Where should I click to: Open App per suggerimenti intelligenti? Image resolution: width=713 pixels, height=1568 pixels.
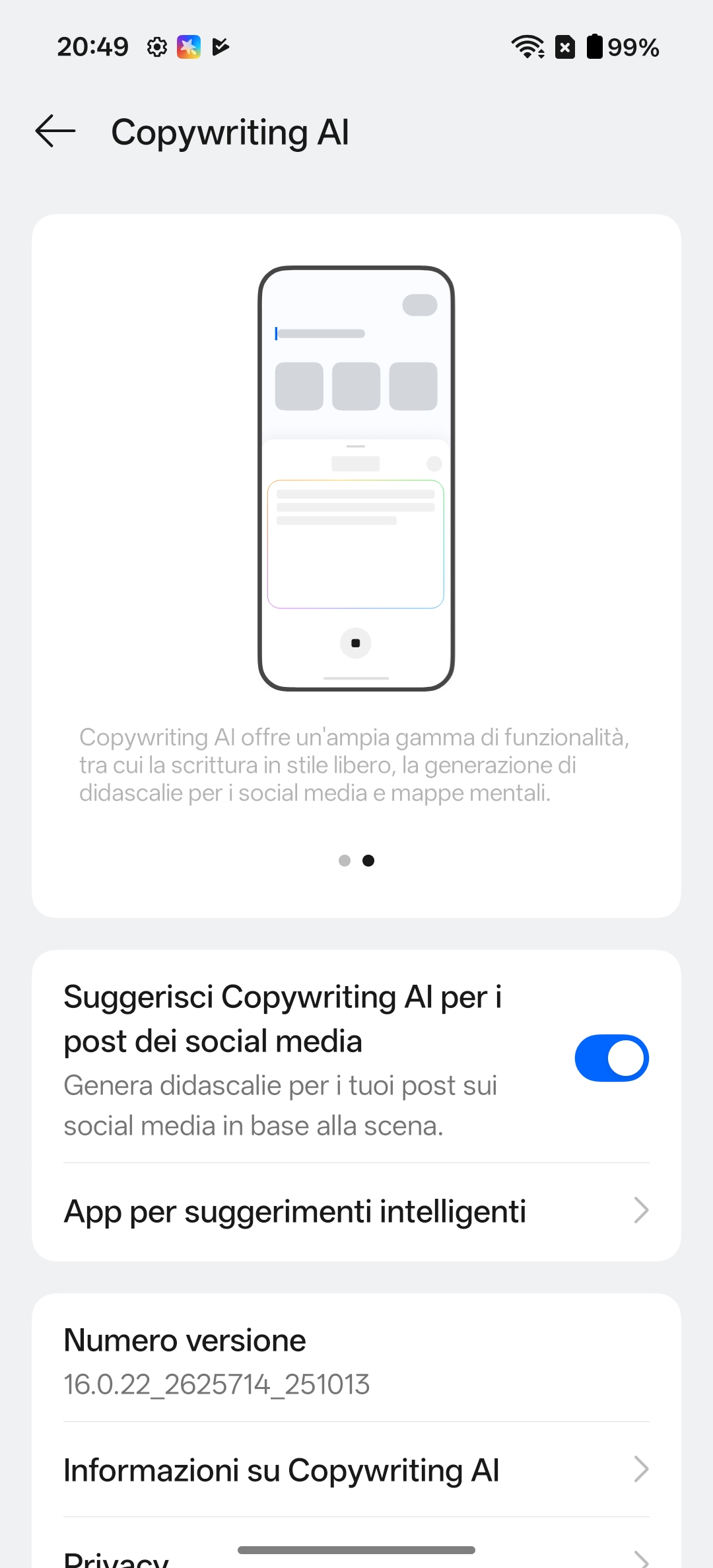pyautogui.click(x=356, y=1211)
